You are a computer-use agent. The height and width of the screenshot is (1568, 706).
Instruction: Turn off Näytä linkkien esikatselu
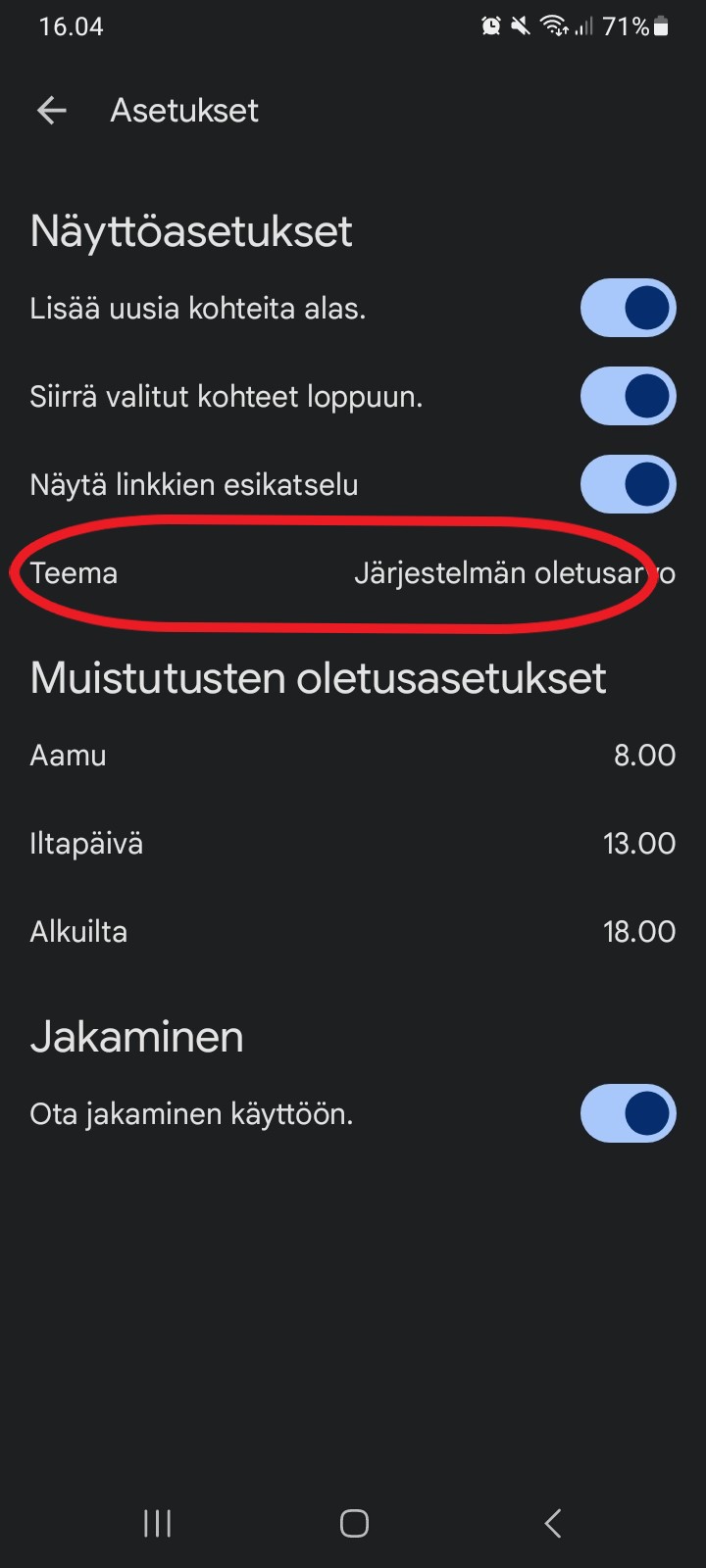(x=628, y=484)
